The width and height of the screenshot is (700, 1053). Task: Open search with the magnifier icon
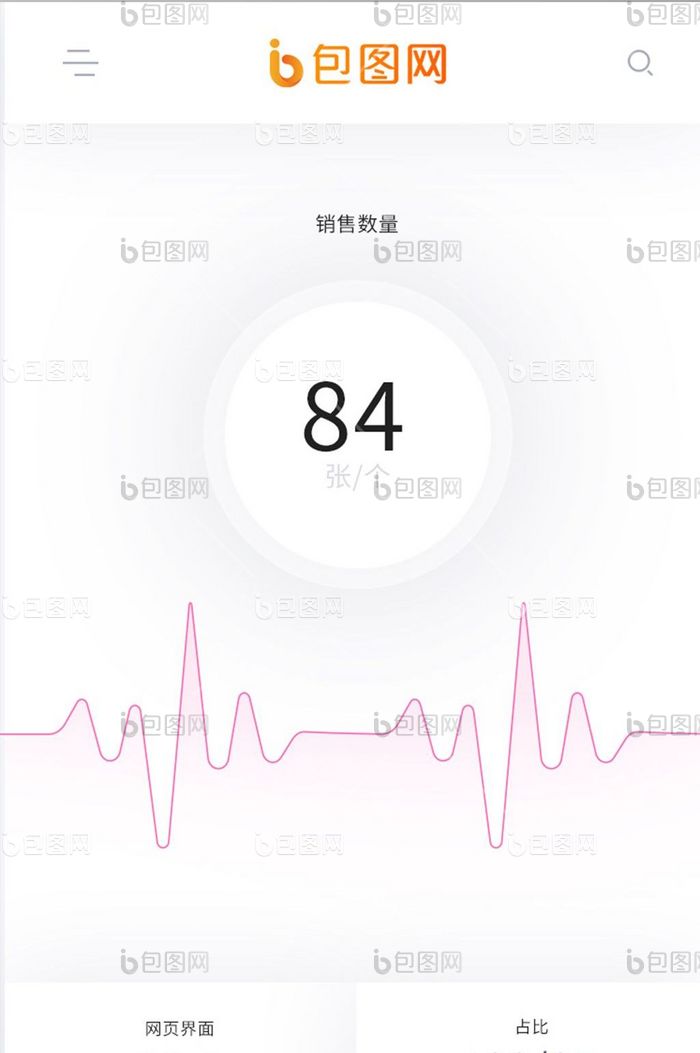tap(640, 63)
